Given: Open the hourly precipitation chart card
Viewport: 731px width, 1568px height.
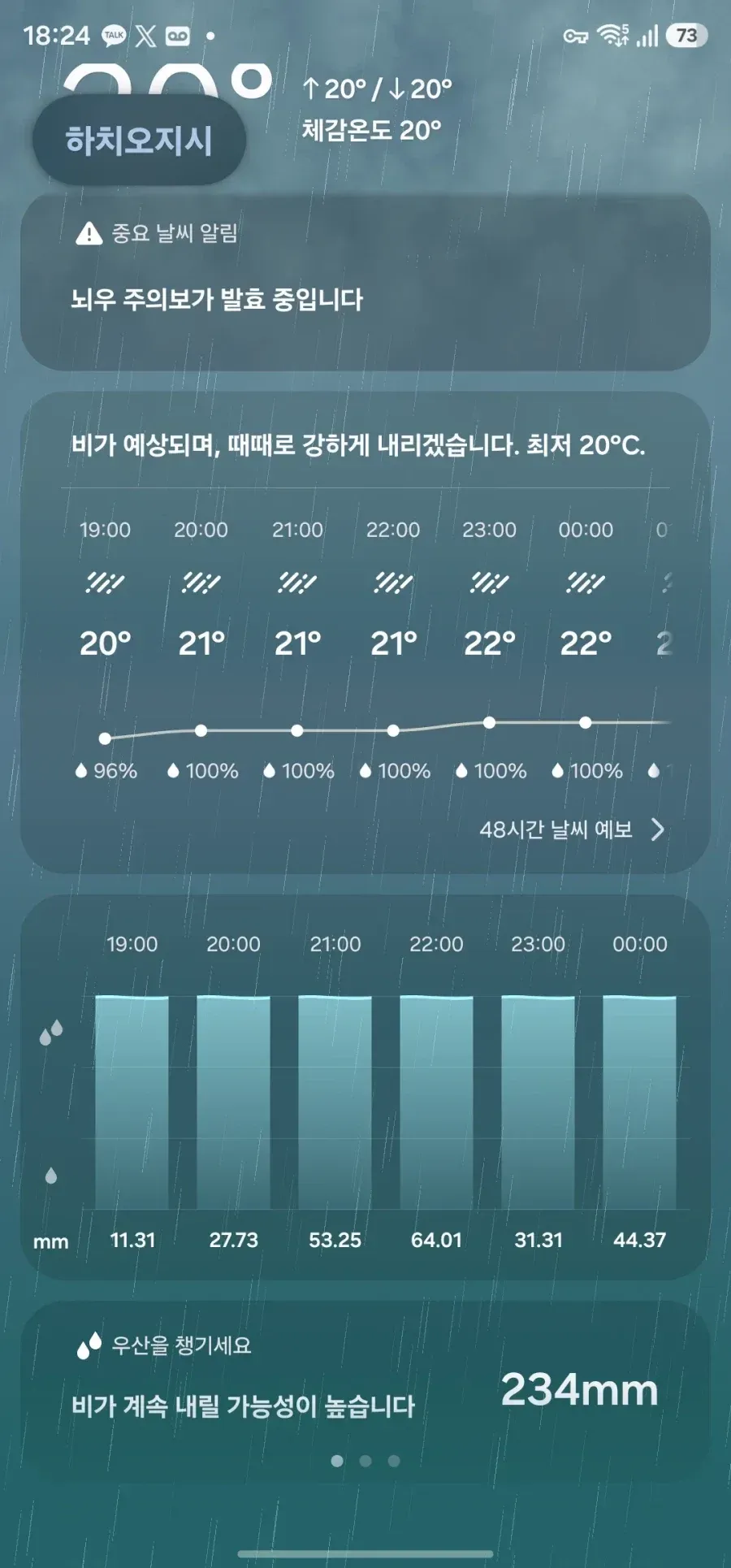Looking at the screenshot, I should click(x=365, y=1087).
